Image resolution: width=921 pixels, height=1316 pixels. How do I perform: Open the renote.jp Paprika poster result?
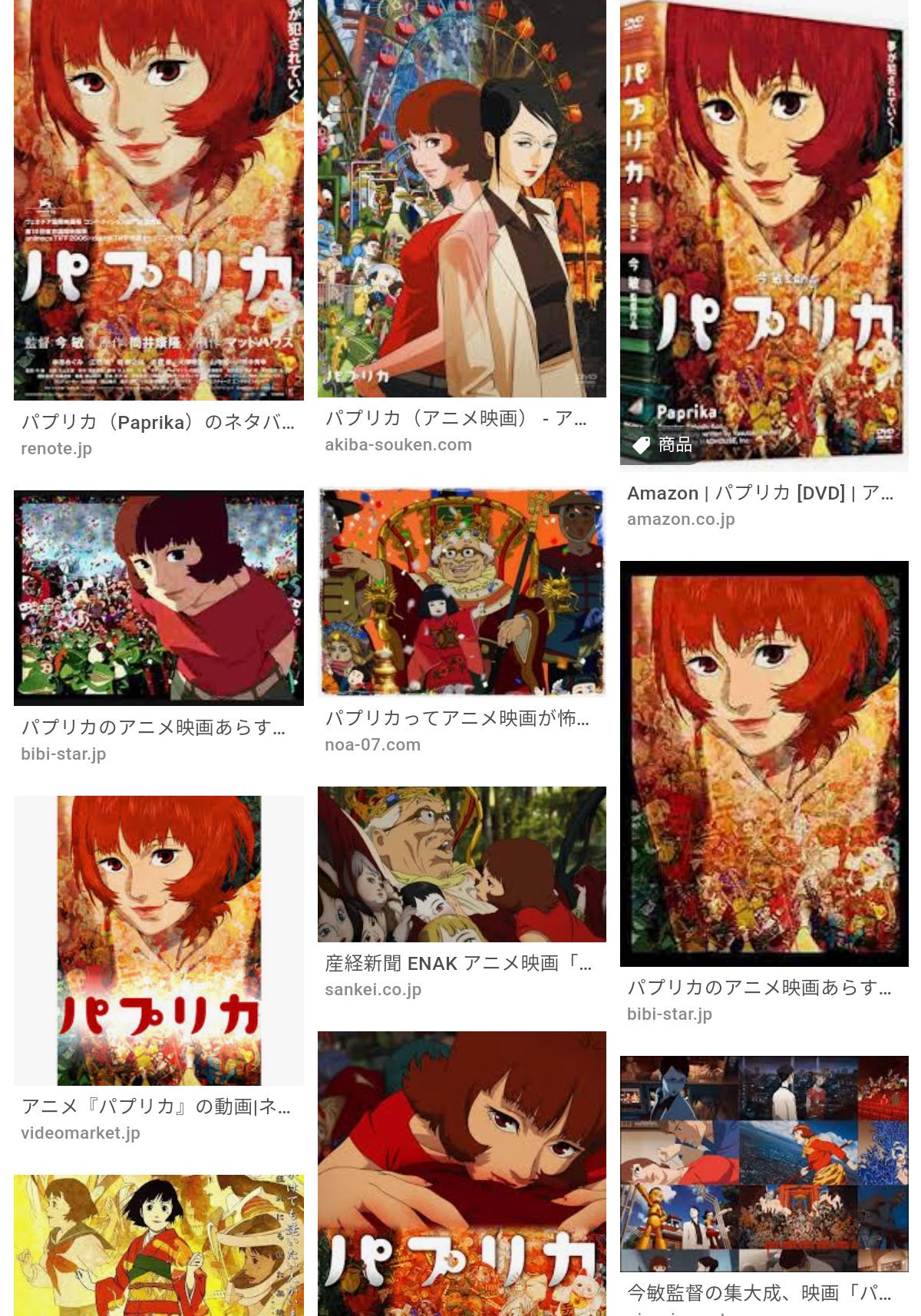159,200
